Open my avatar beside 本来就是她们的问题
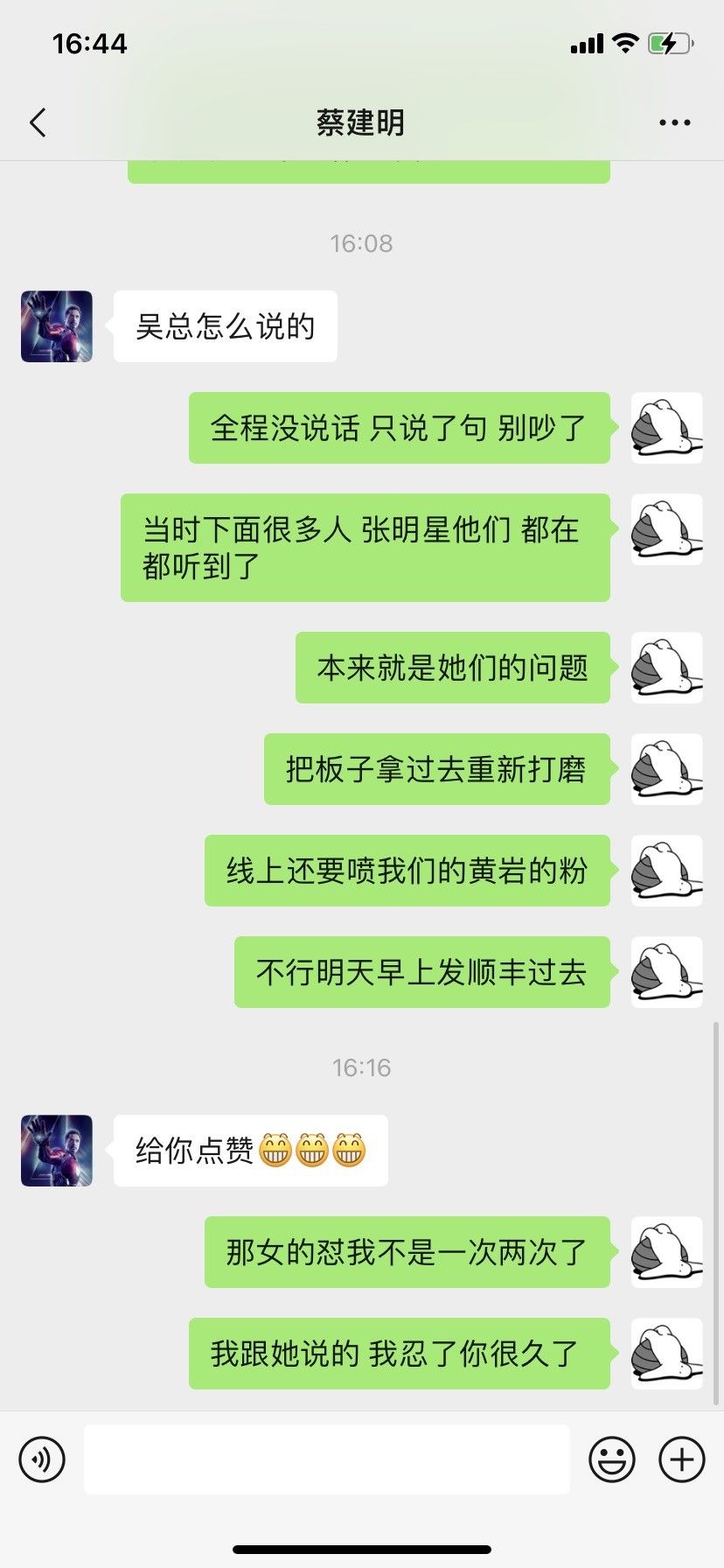724x1568 pixels. [667, 668]
